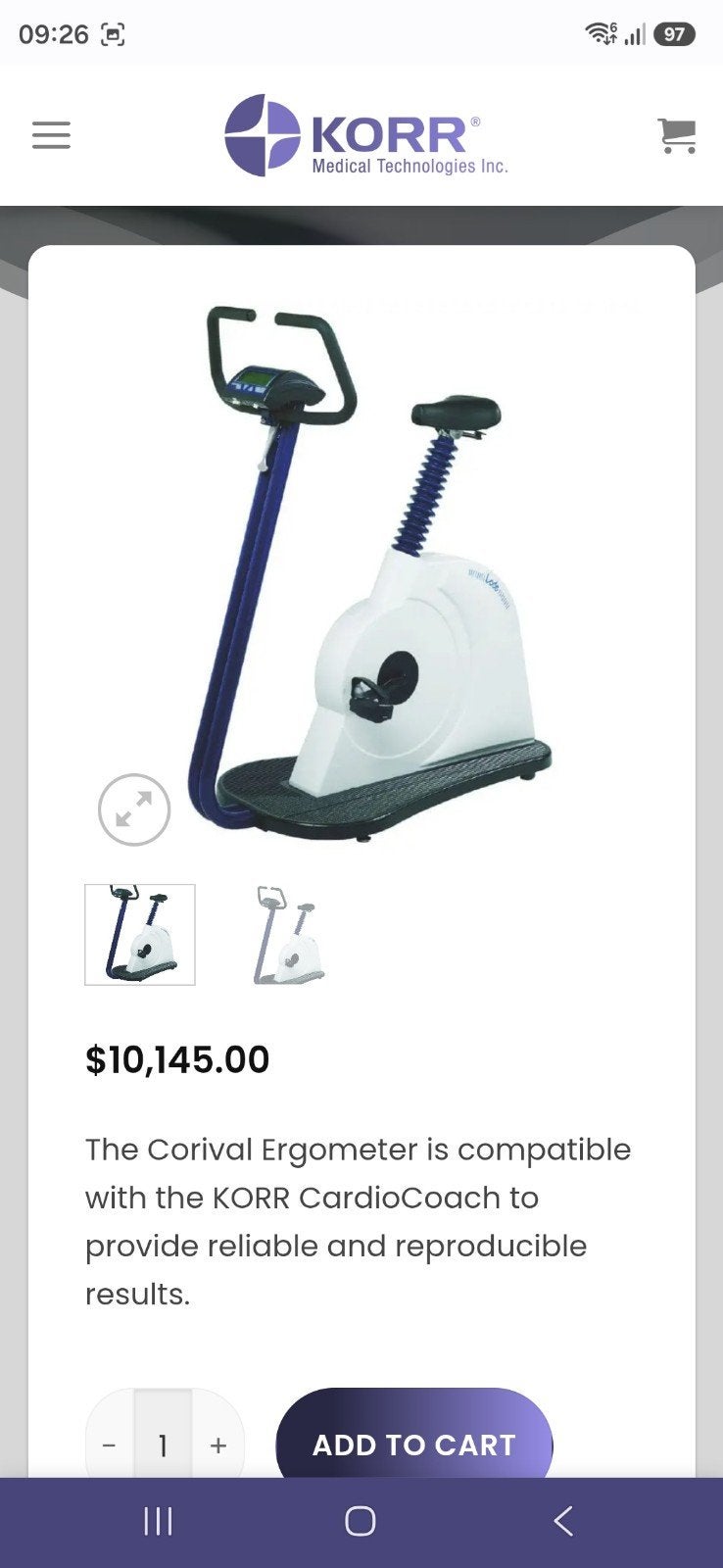Decrease quantity with the minus button

(109, 1445)
